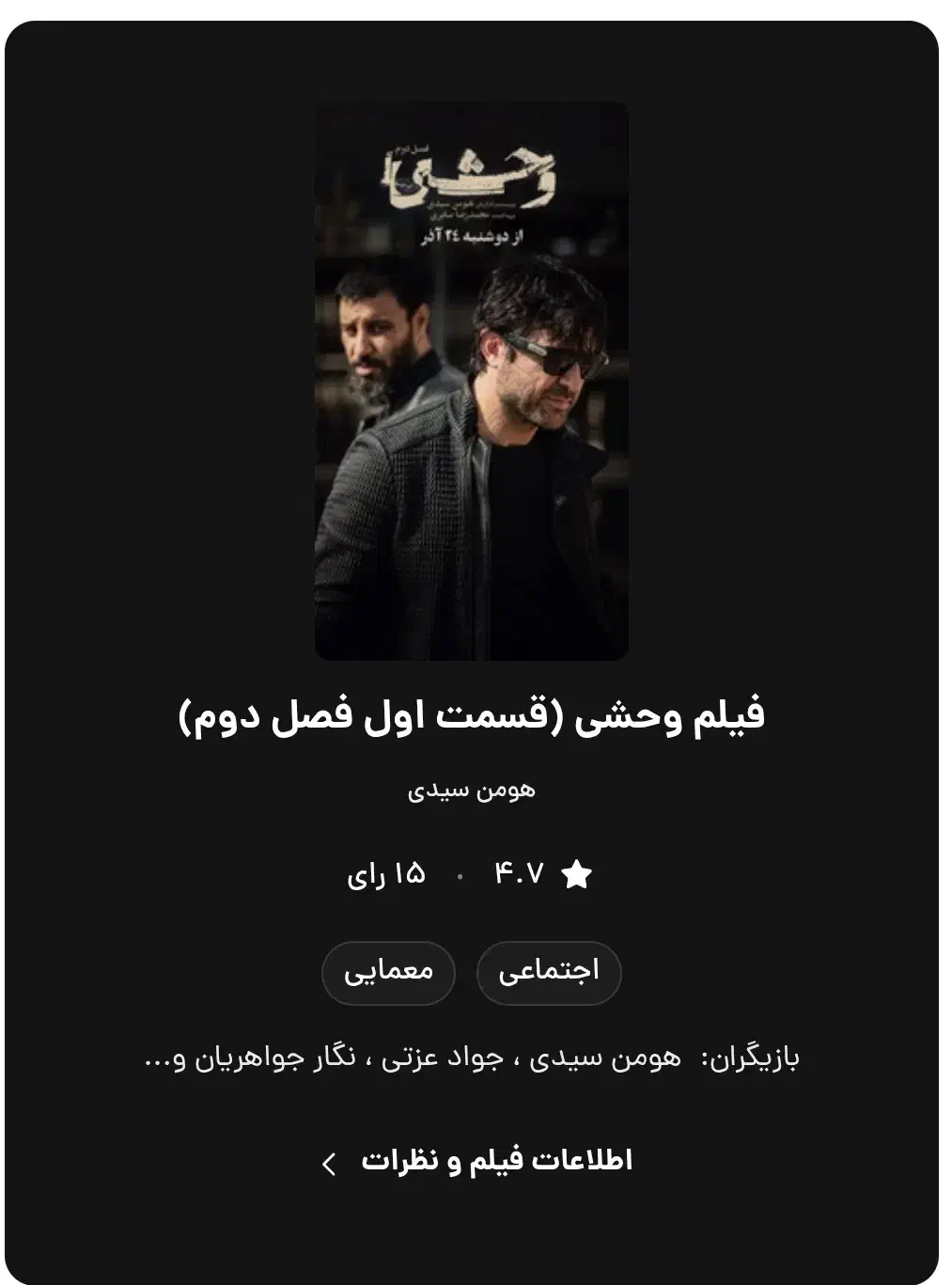Select the معمایی genre tag
This screenshot has width=952, height=1285.
click(391, 972)
